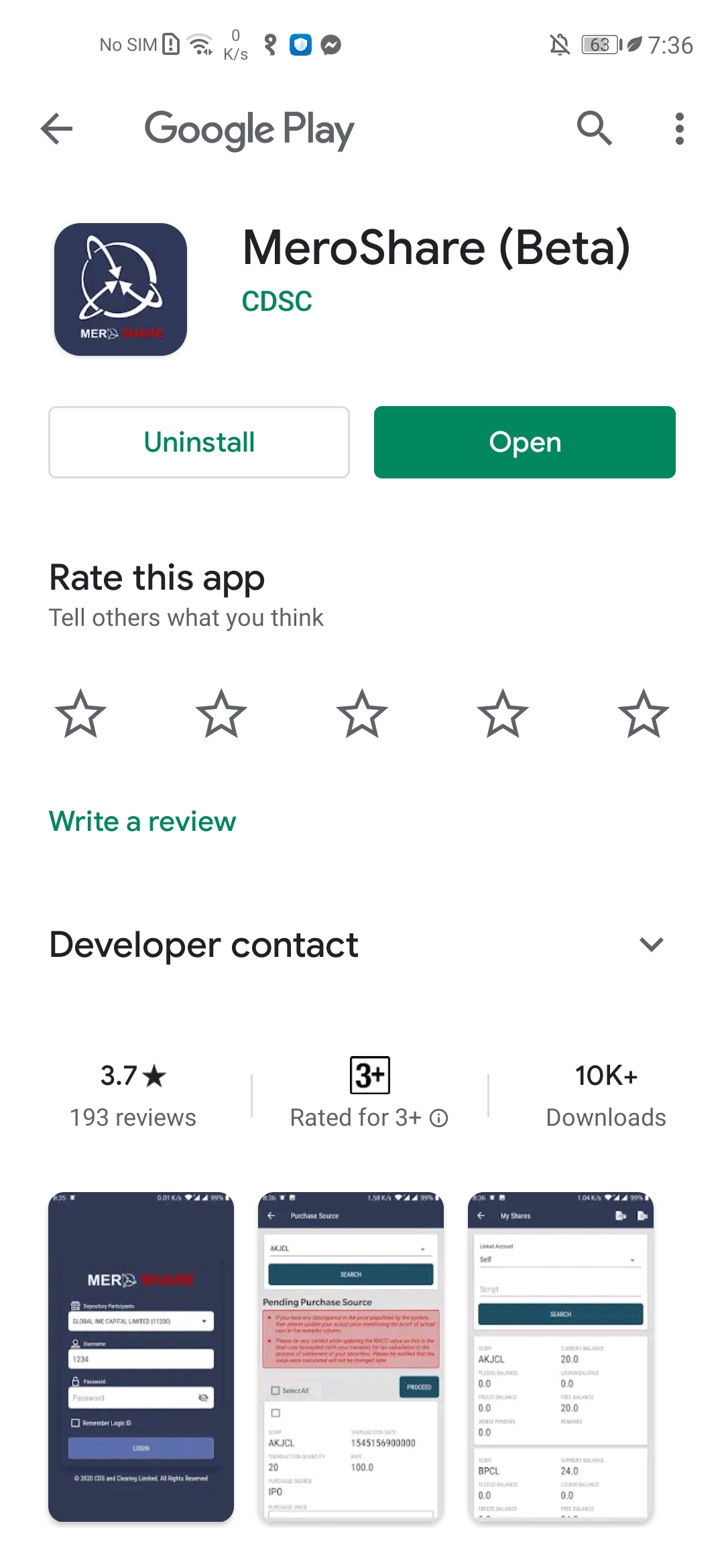Click the Google Play logo

coord(249,129)
